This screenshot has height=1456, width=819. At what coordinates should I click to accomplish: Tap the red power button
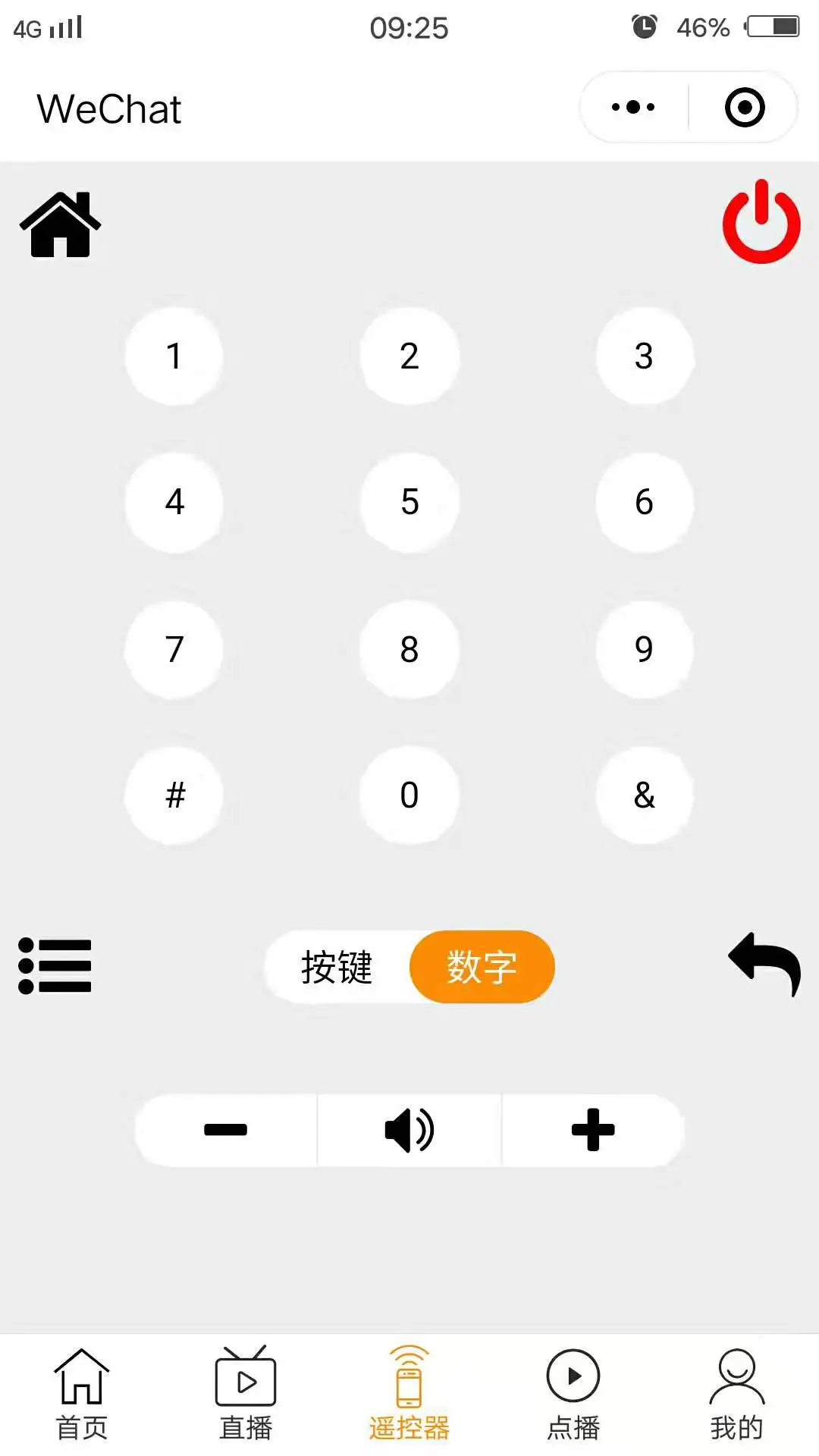pyautogui.click(x=761, y=223)
